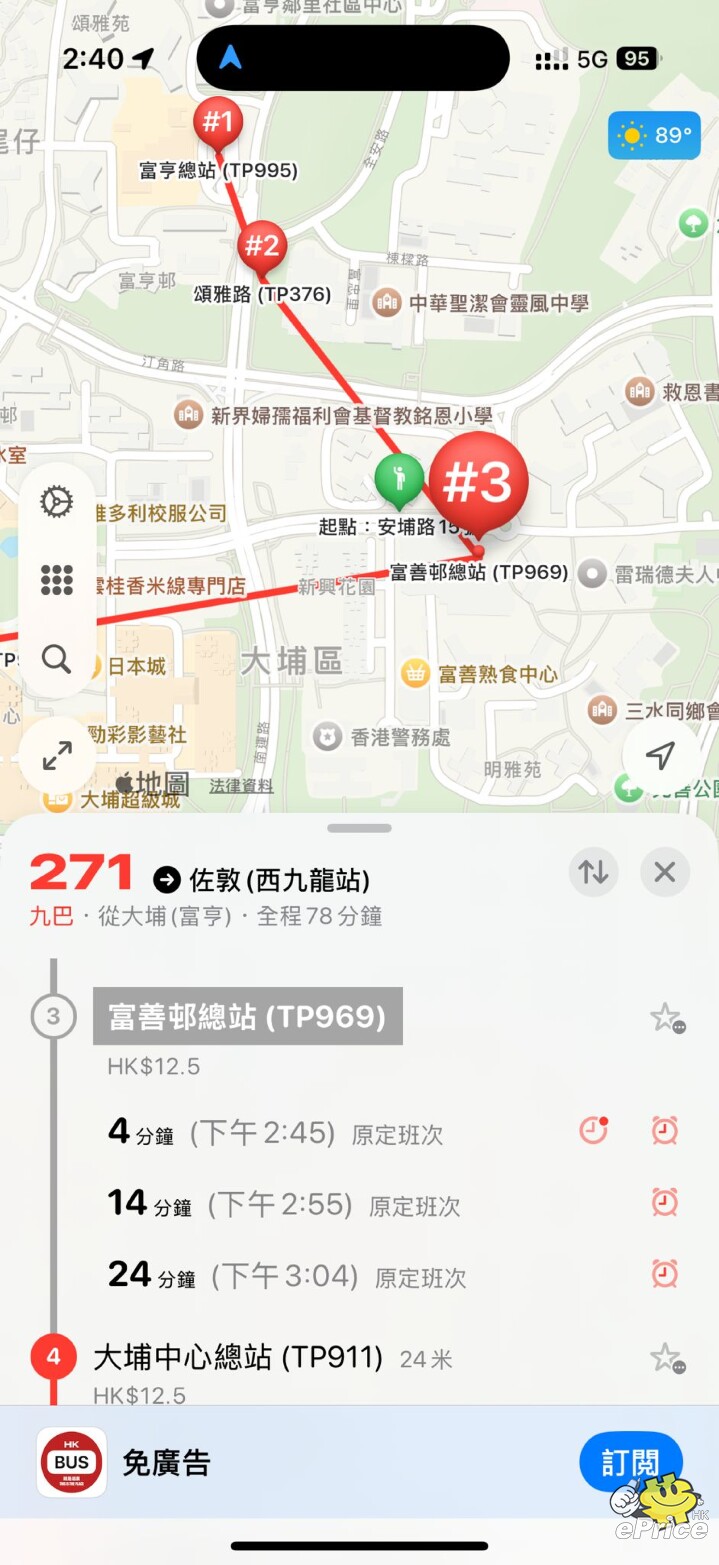Select map pin #1 富亨總站

217,123
